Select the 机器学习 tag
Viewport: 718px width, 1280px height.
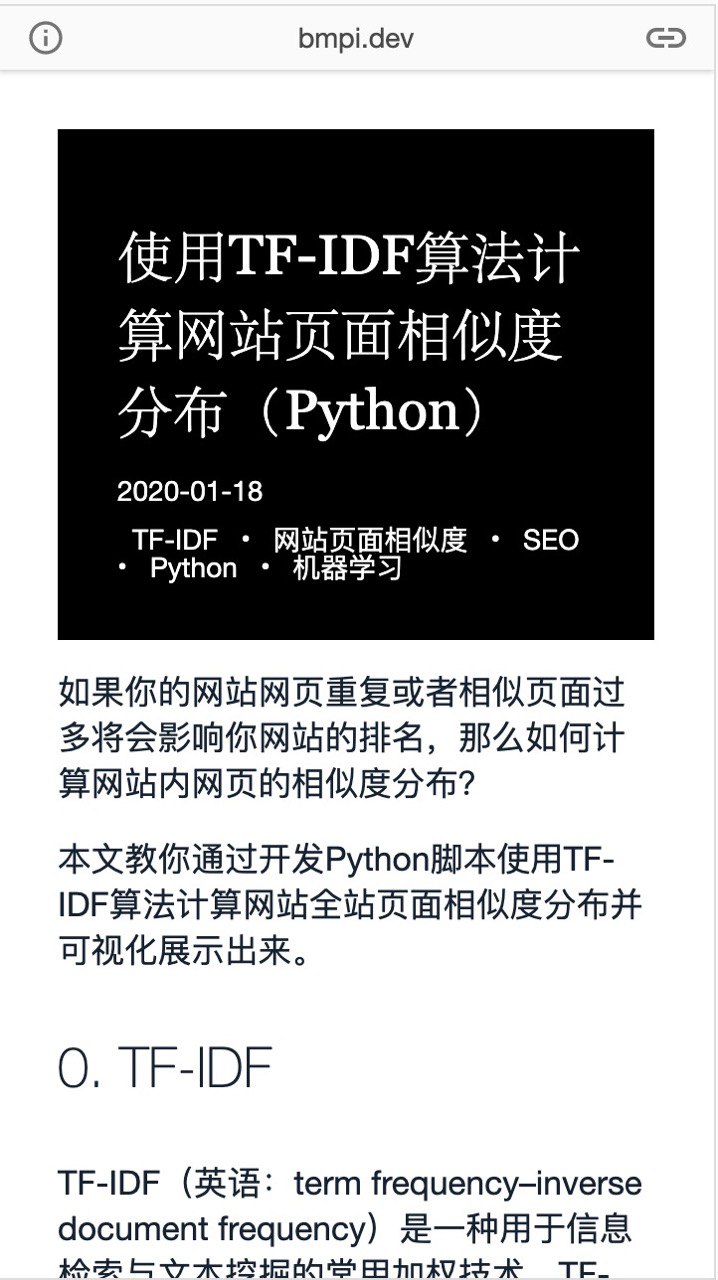(x=347, y=568)
